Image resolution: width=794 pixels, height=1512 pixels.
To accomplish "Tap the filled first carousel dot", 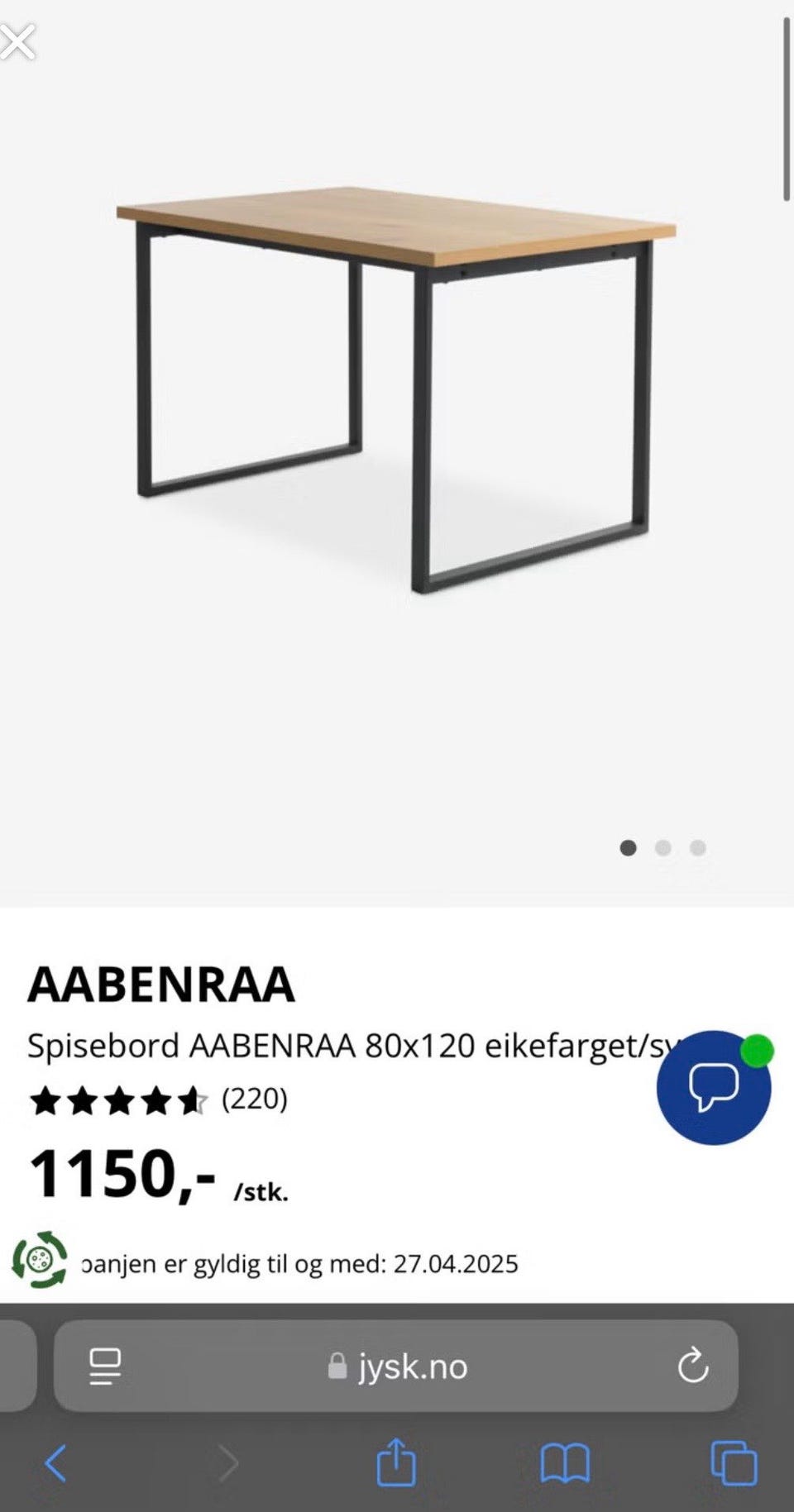I will pos(629,848).
